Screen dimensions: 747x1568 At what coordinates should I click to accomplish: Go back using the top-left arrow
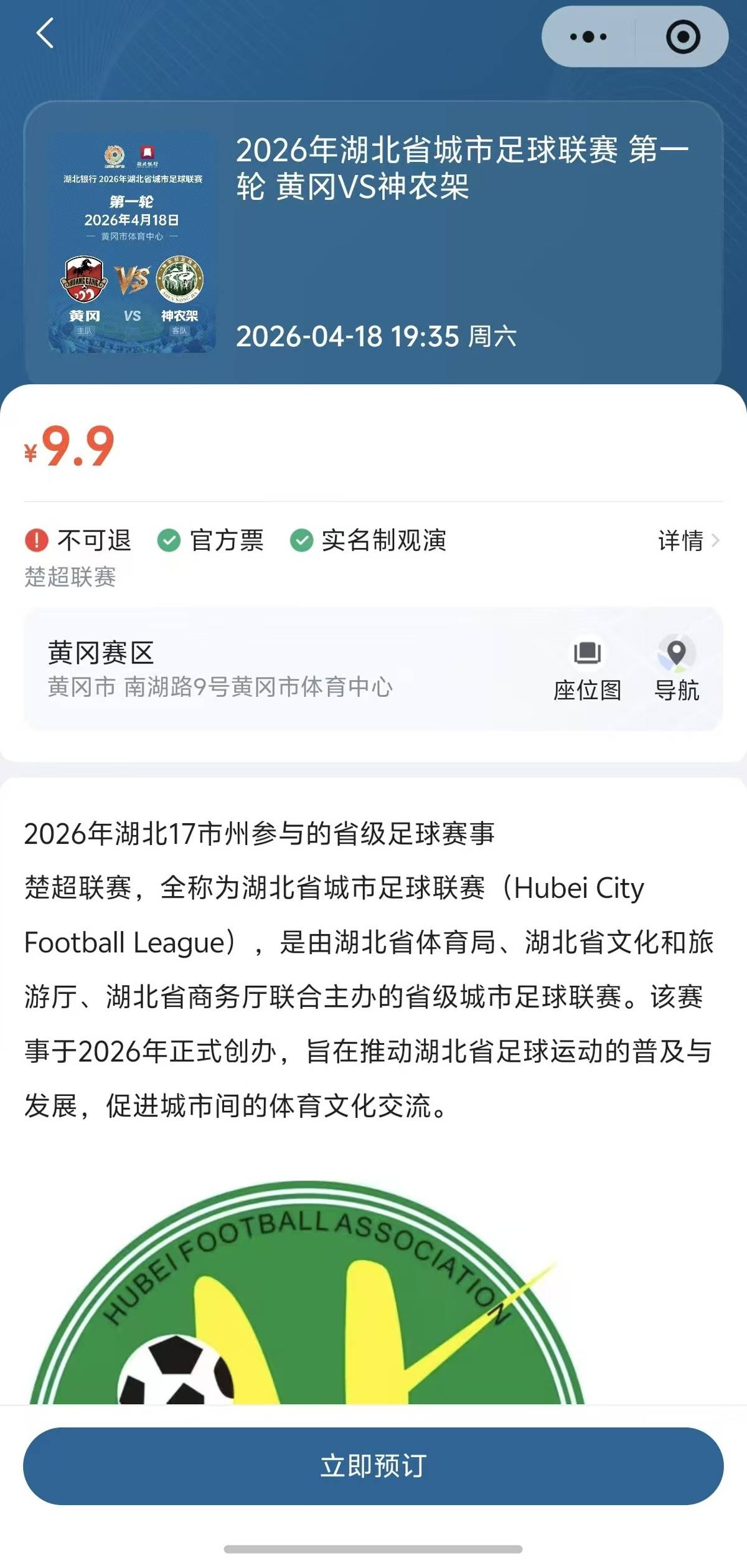[45, 34]
